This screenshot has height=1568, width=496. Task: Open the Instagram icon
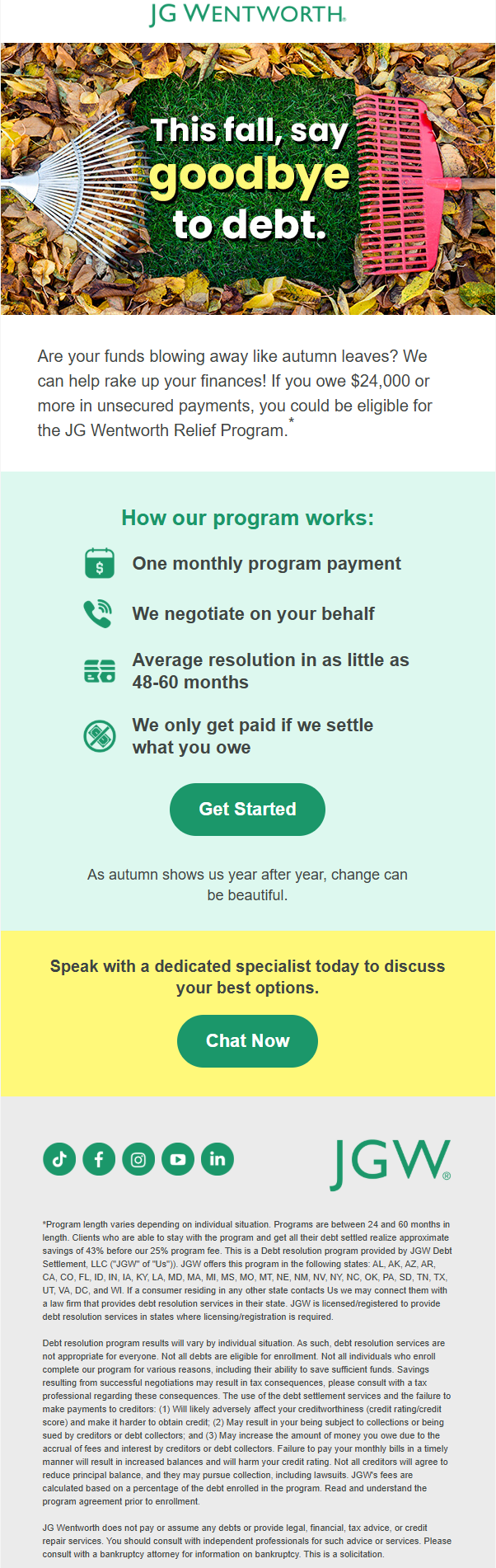point(138,1159)
